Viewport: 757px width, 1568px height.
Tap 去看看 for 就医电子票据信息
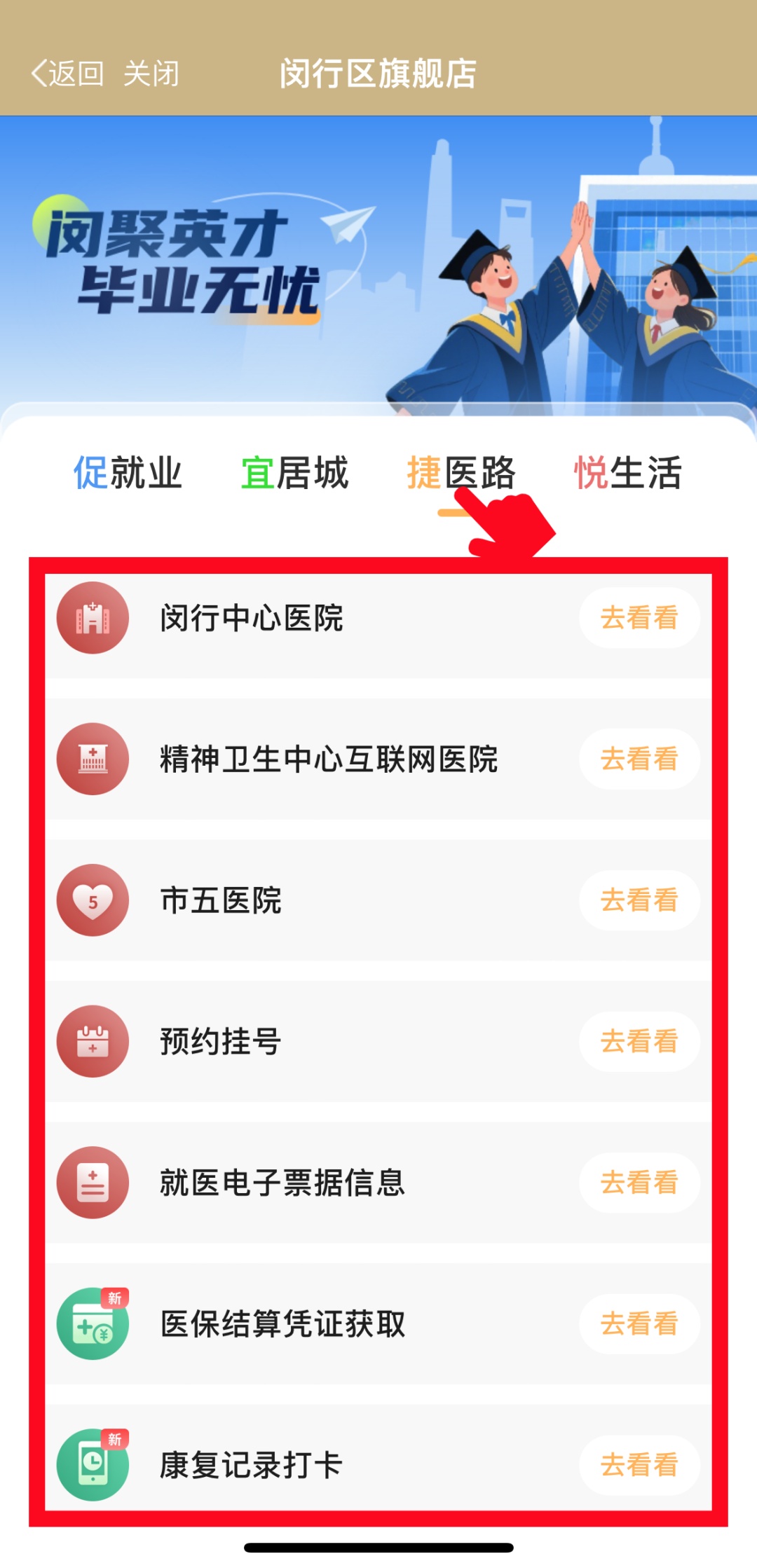[x=639, y=1183]
